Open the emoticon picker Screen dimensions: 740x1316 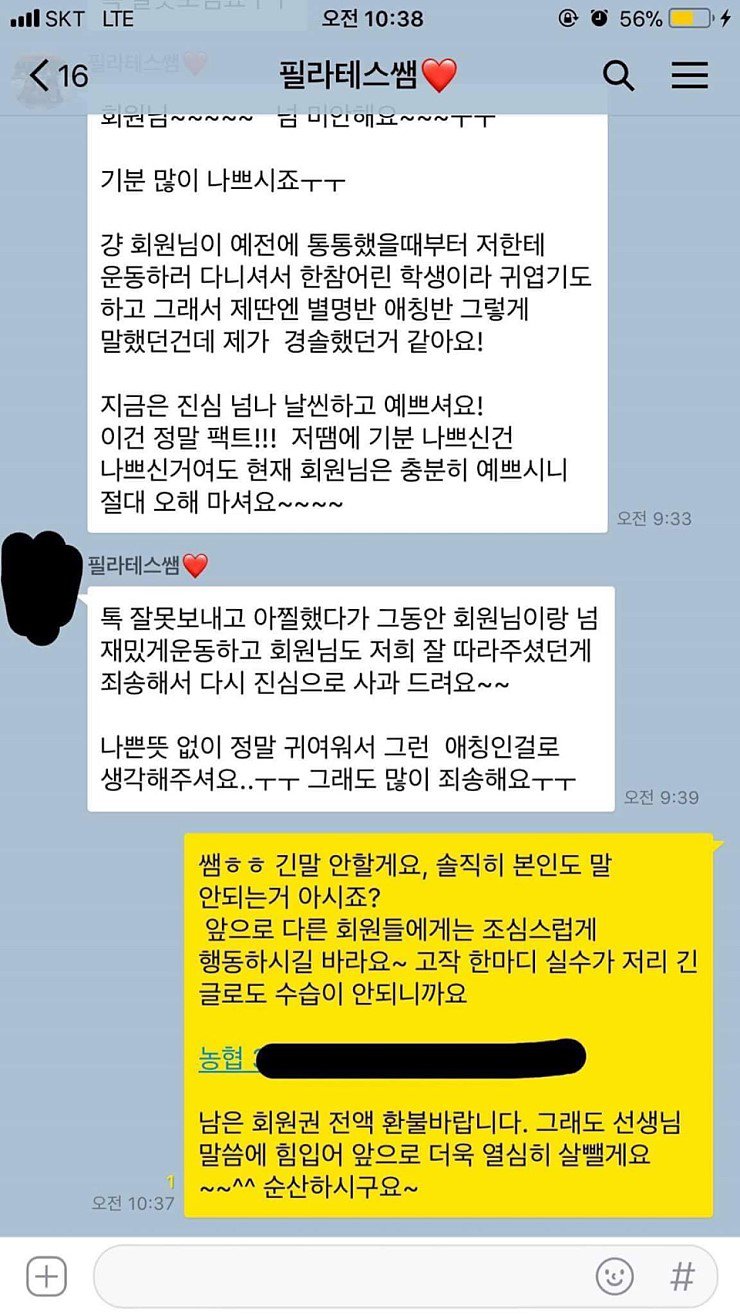click(614, 1276)
